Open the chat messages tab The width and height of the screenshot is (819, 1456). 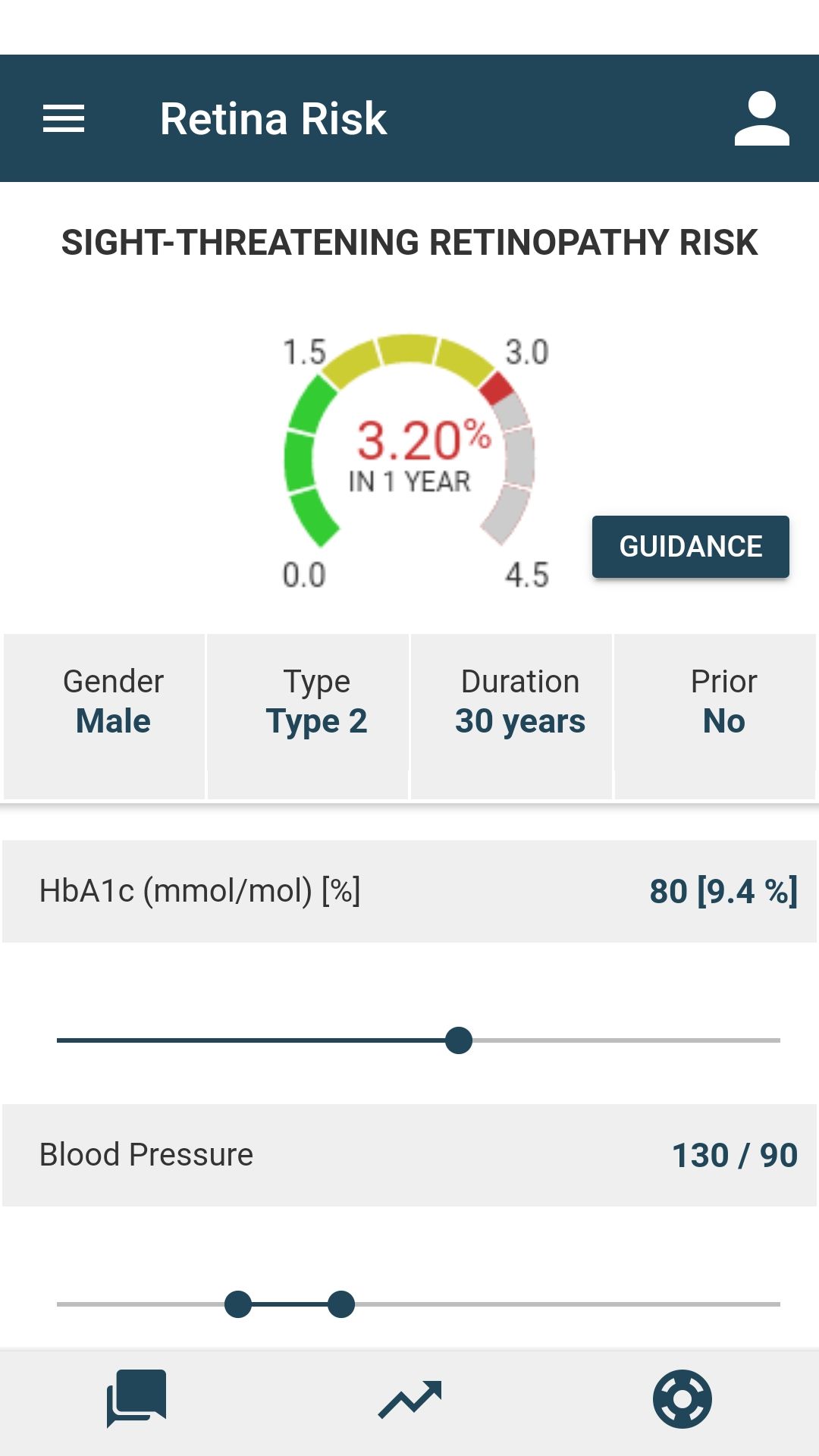coord(136,1399)
